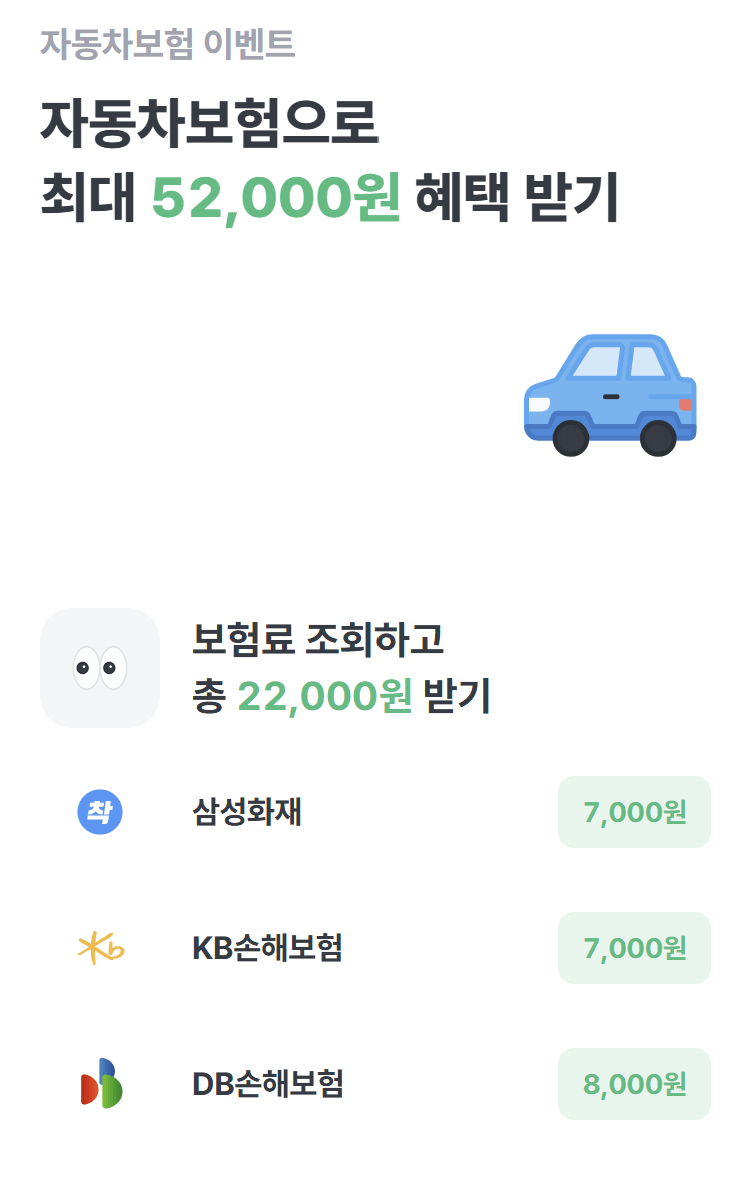This screenshot has height=1180, width=754.
Task: Click the eyes character icon
Action: (98, 668)
